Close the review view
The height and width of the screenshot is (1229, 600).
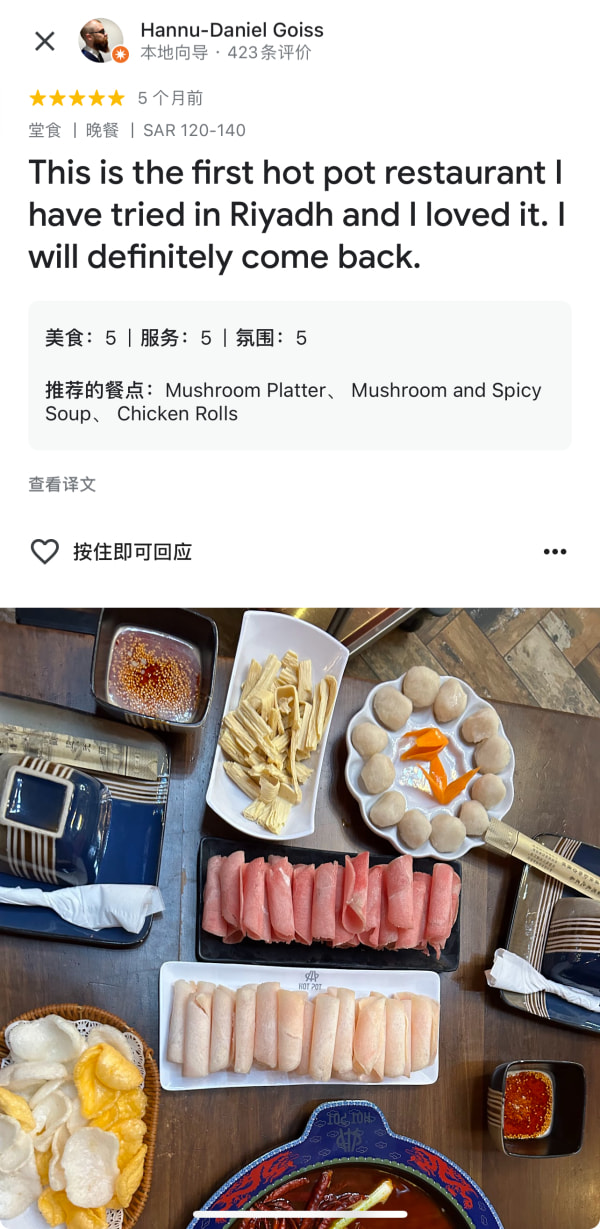pos(45,41)
